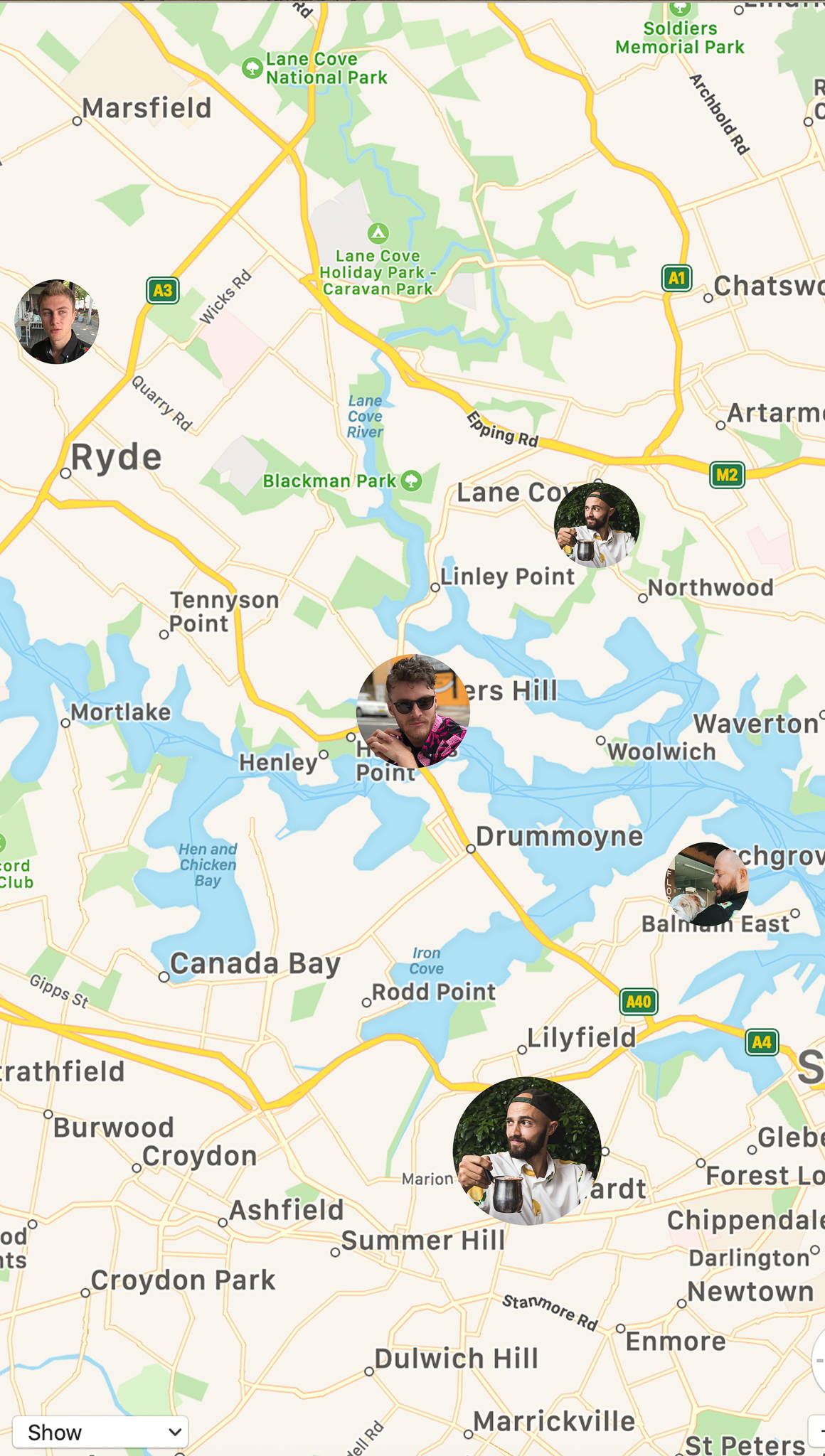Open the sunglasses man's pin at Hunters Hill
The height and width of the screenshot is (1456, 825).
tap(413, 711)
